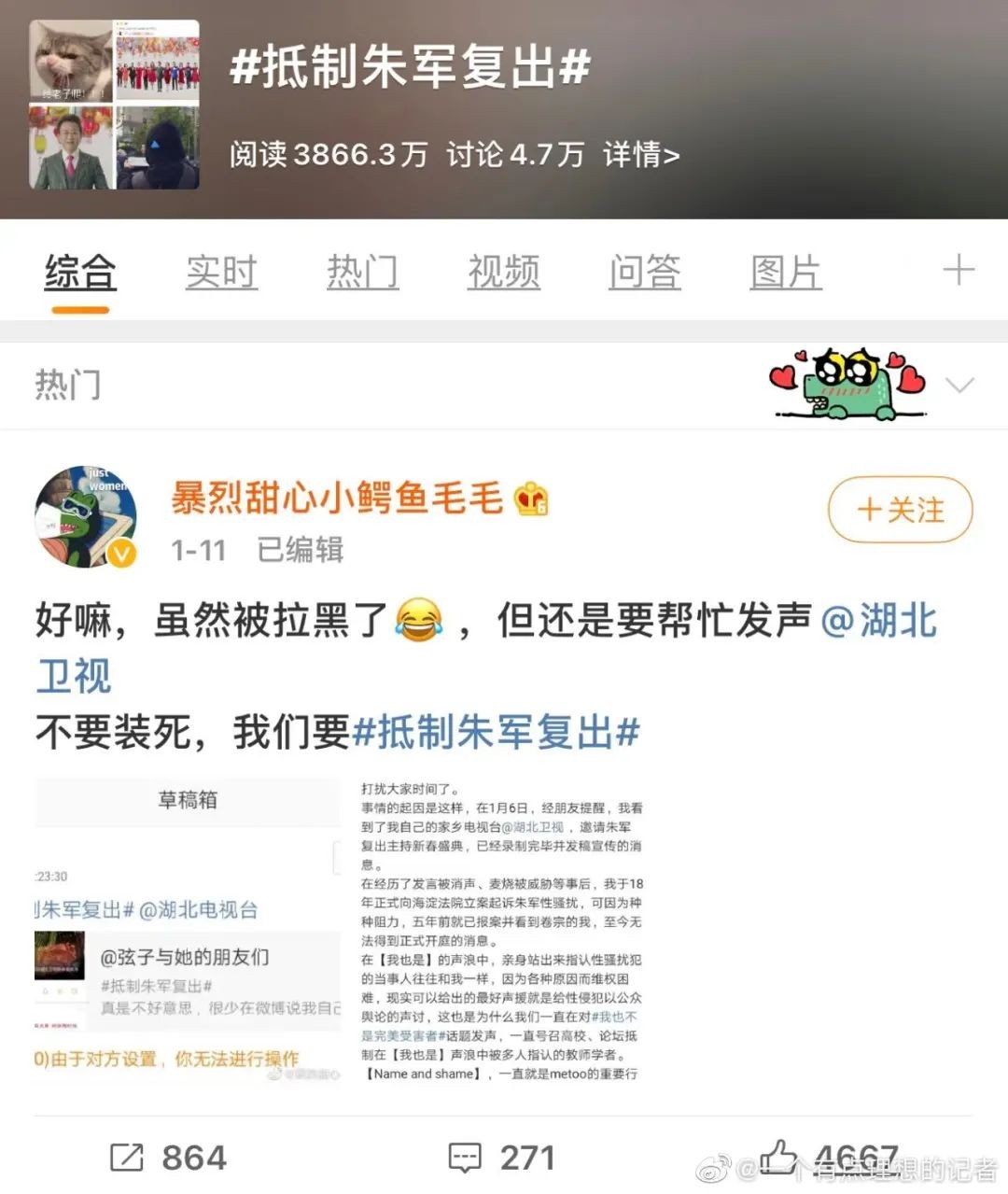Open the #抵制朱军复出# hashtag in post

(496, 732)
